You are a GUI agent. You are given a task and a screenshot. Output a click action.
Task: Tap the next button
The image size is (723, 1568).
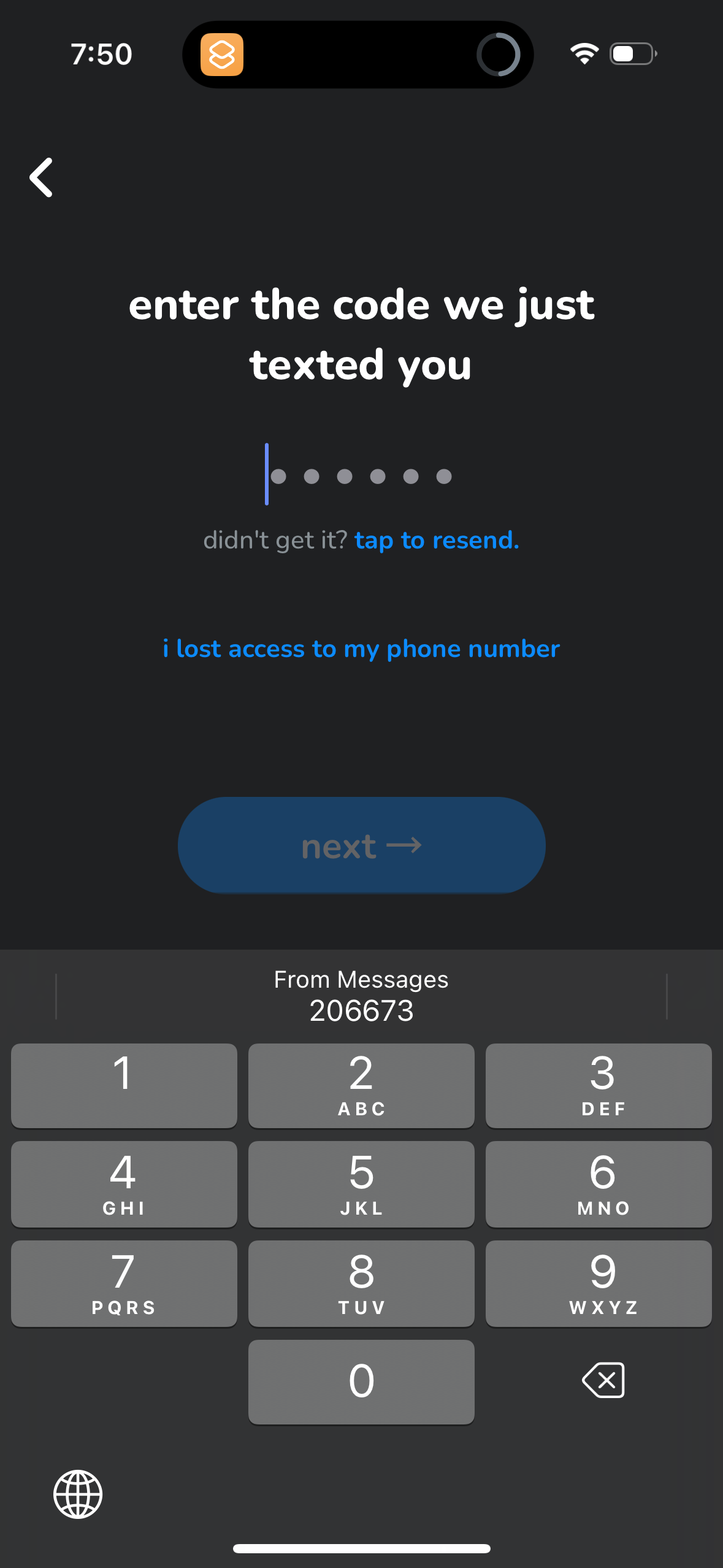point(361,846)
